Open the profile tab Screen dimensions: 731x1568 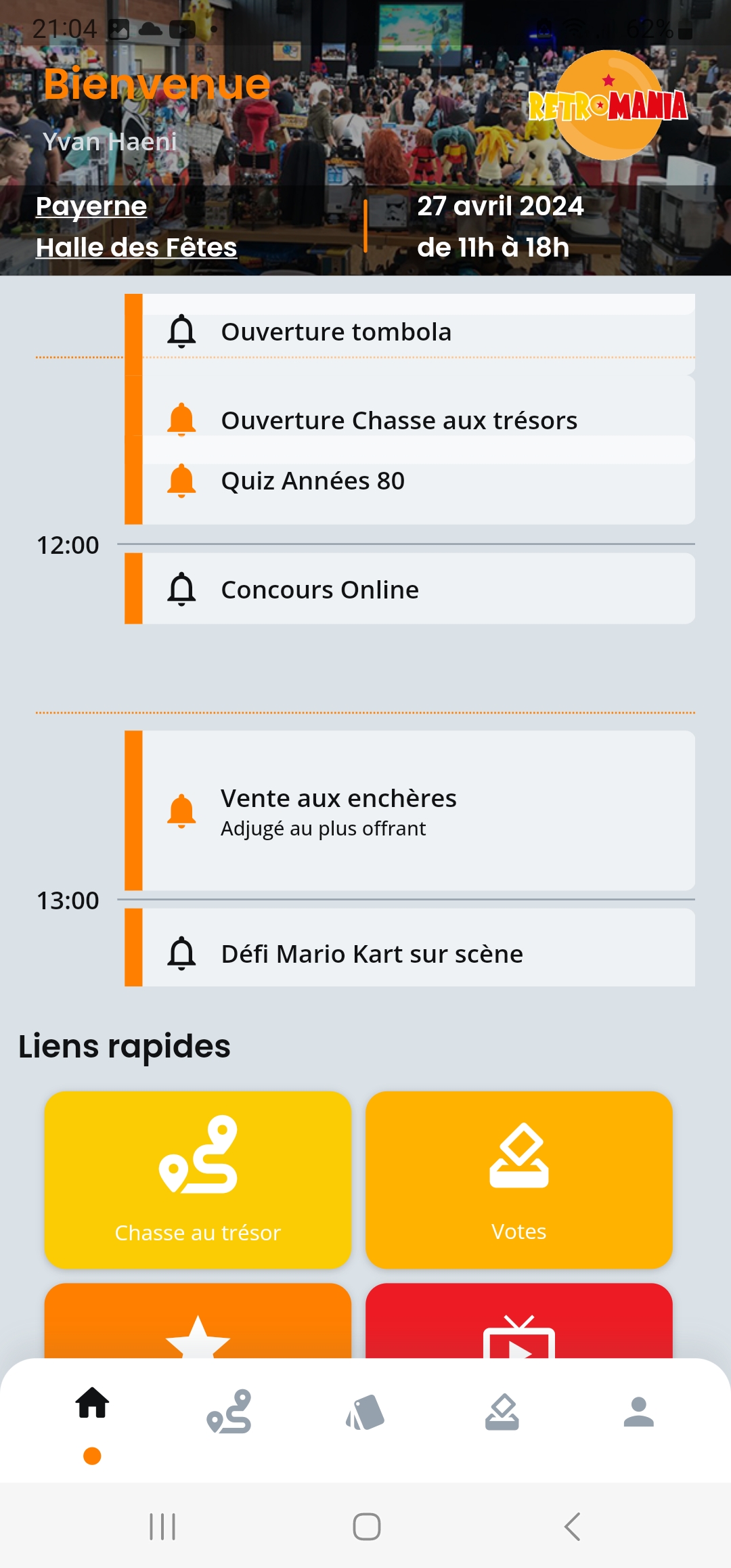click(x=639, y=1412)
